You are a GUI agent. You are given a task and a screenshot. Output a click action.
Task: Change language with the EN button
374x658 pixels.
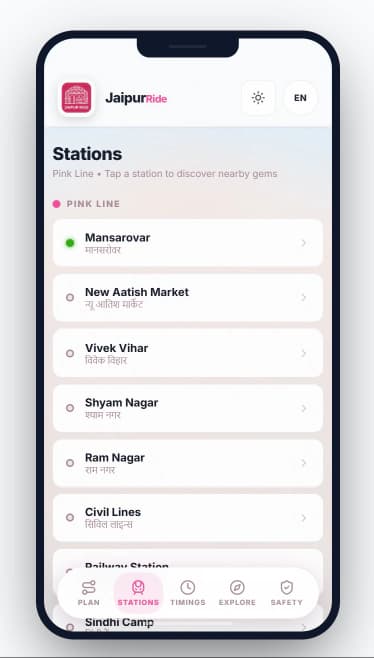click(300, 98)
